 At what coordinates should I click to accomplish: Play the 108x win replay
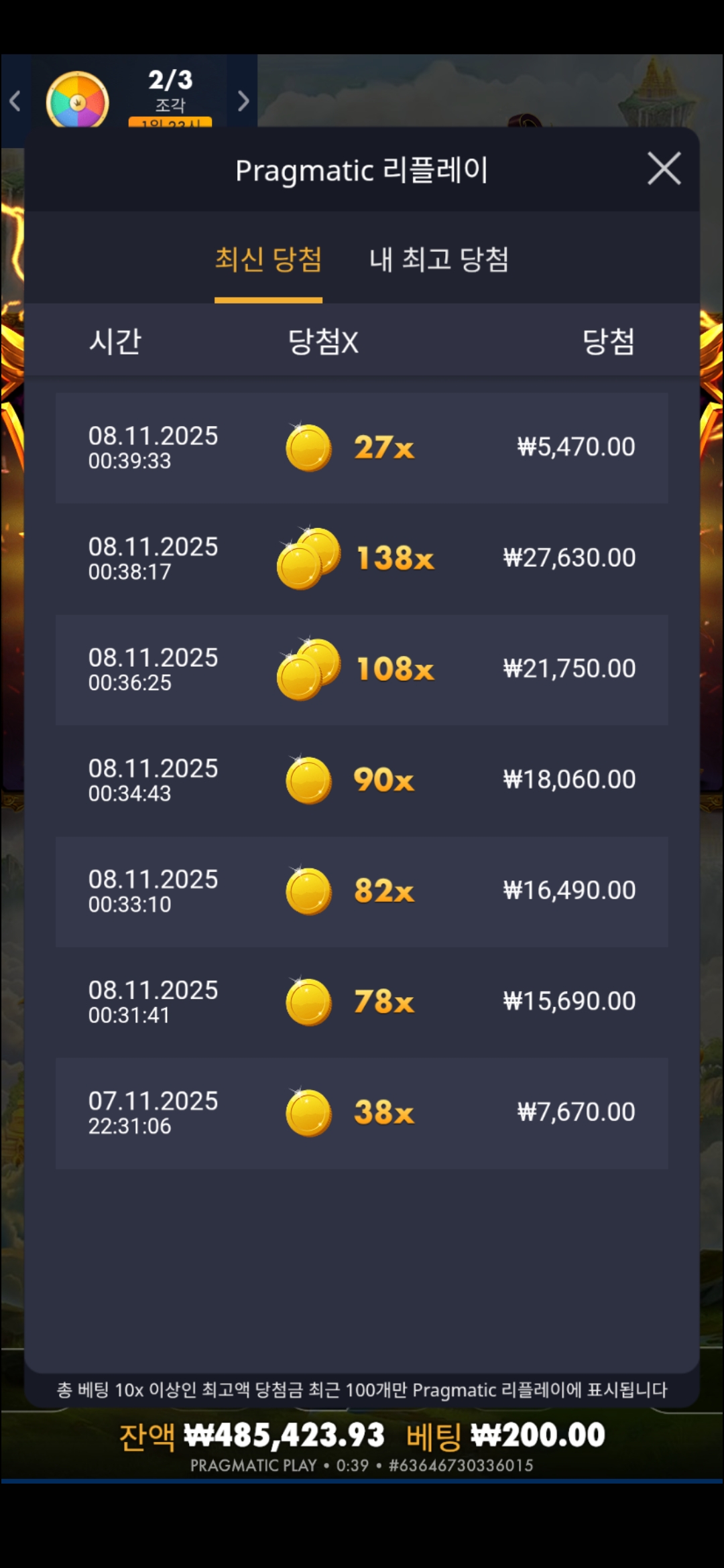point(361,669)
